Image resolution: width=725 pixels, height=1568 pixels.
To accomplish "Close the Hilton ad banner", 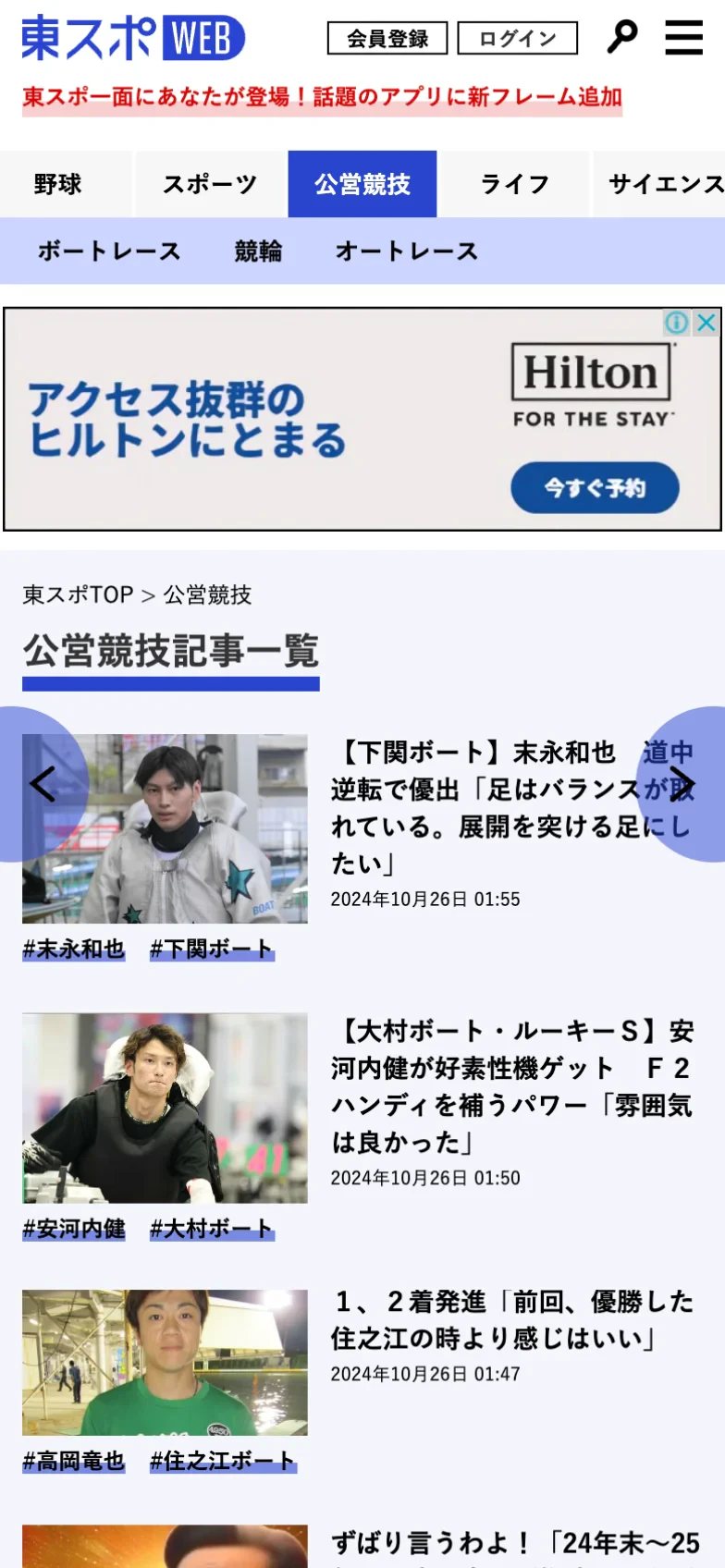I will [707, 323].
